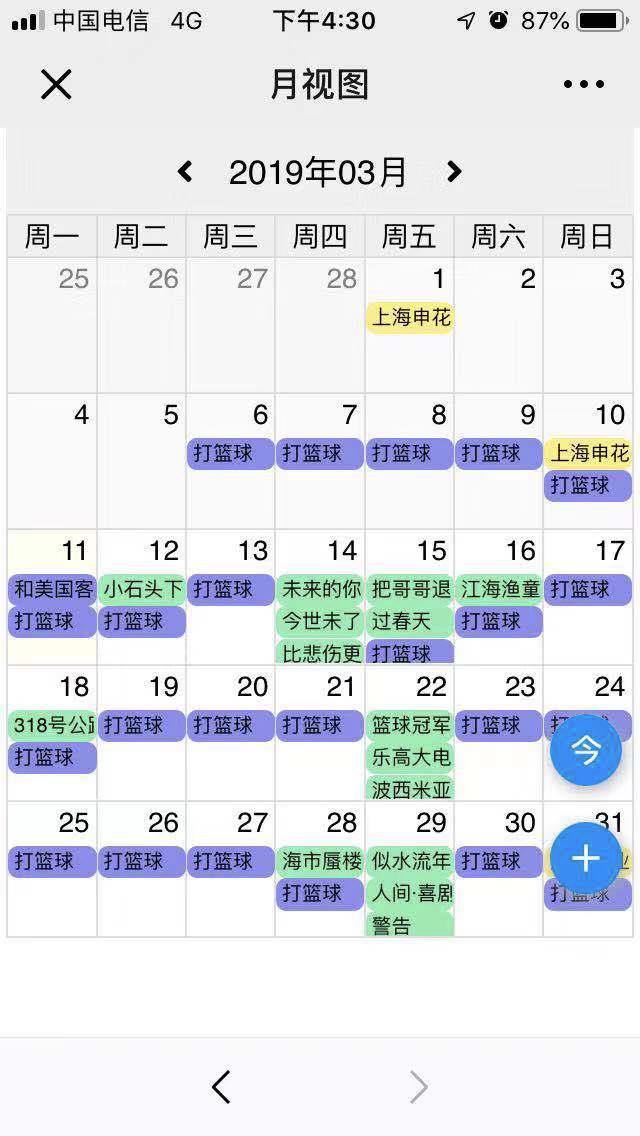
Task: Jump to today with the 今 button
Action: tap(586, 751)
